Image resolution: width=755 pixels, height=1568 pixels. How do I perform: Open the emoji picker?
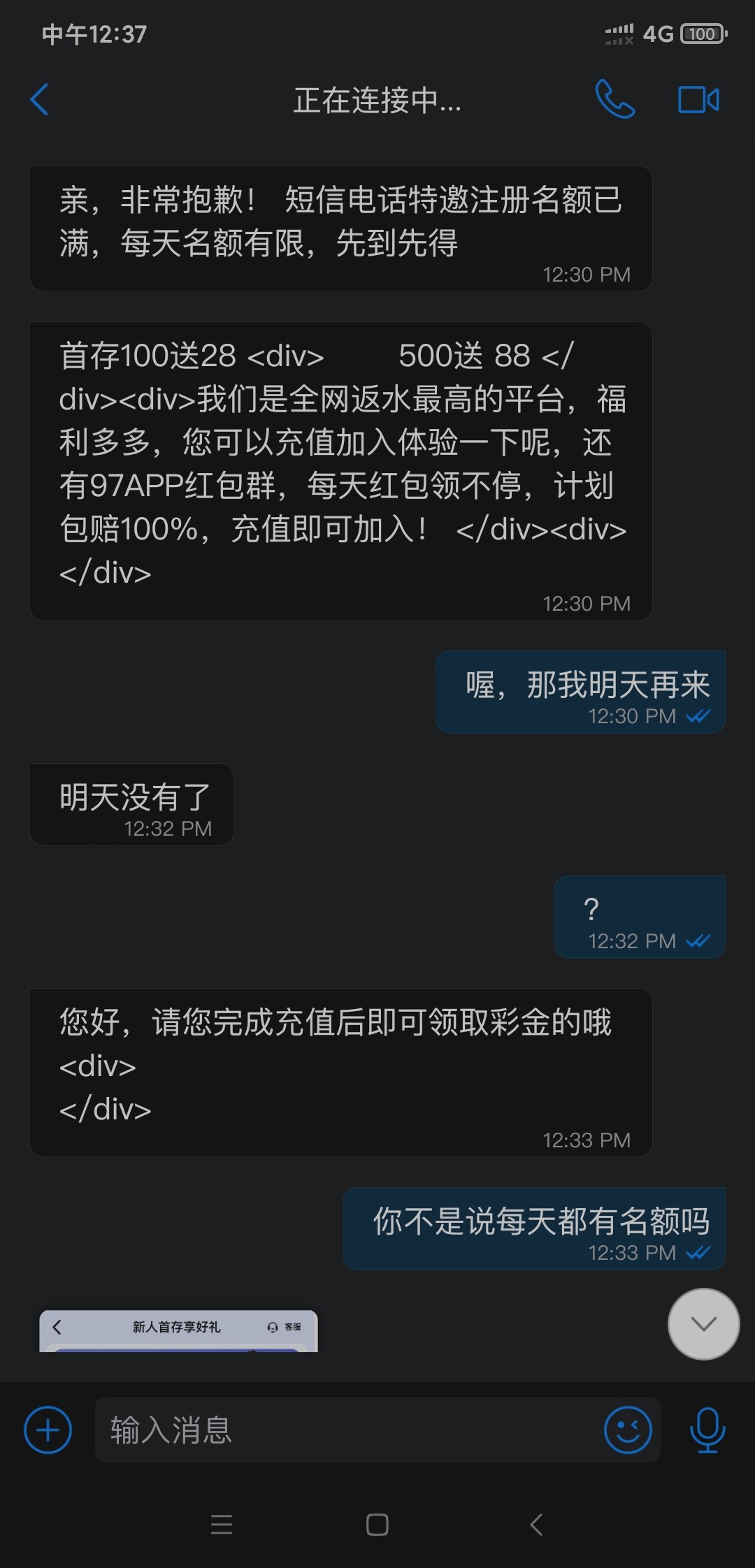(x=627, y=1430)
